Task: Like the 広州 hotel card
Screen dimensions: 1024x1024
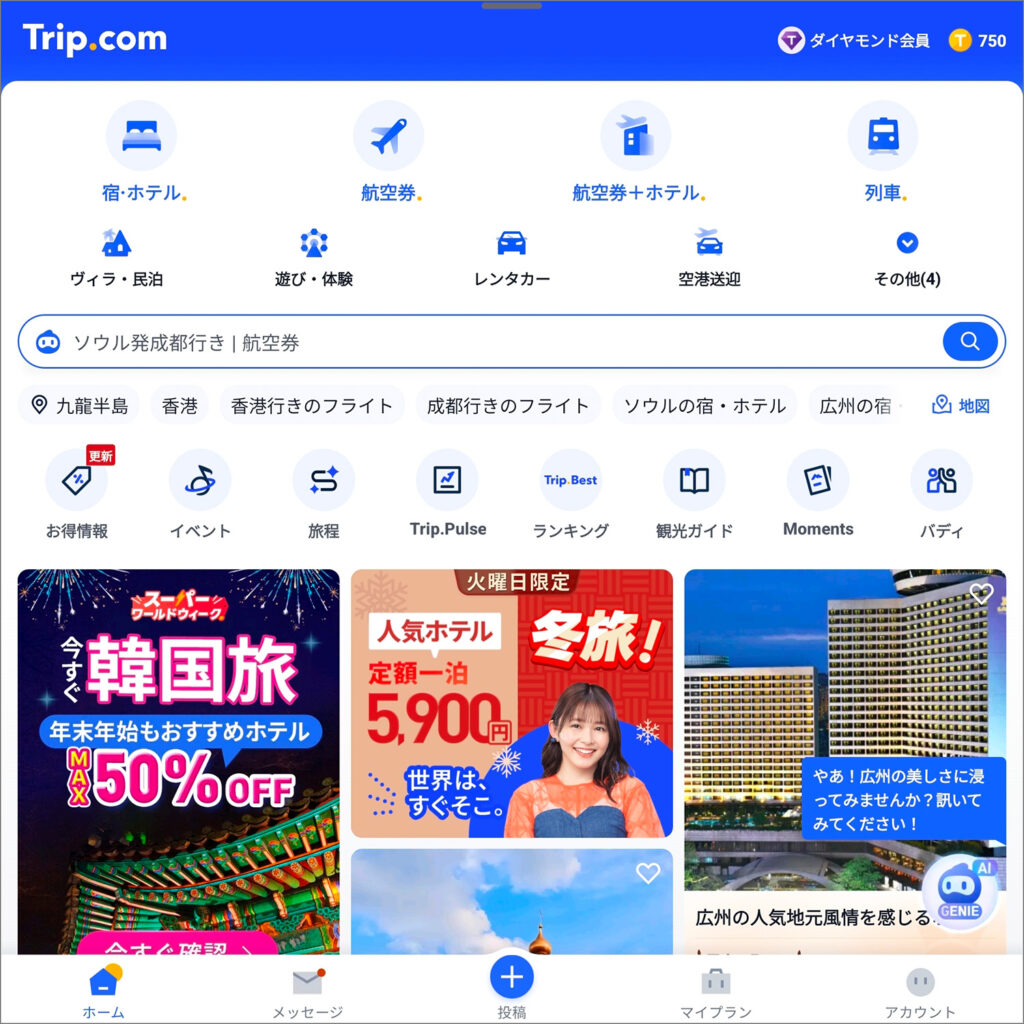Action: click(981, 594)
